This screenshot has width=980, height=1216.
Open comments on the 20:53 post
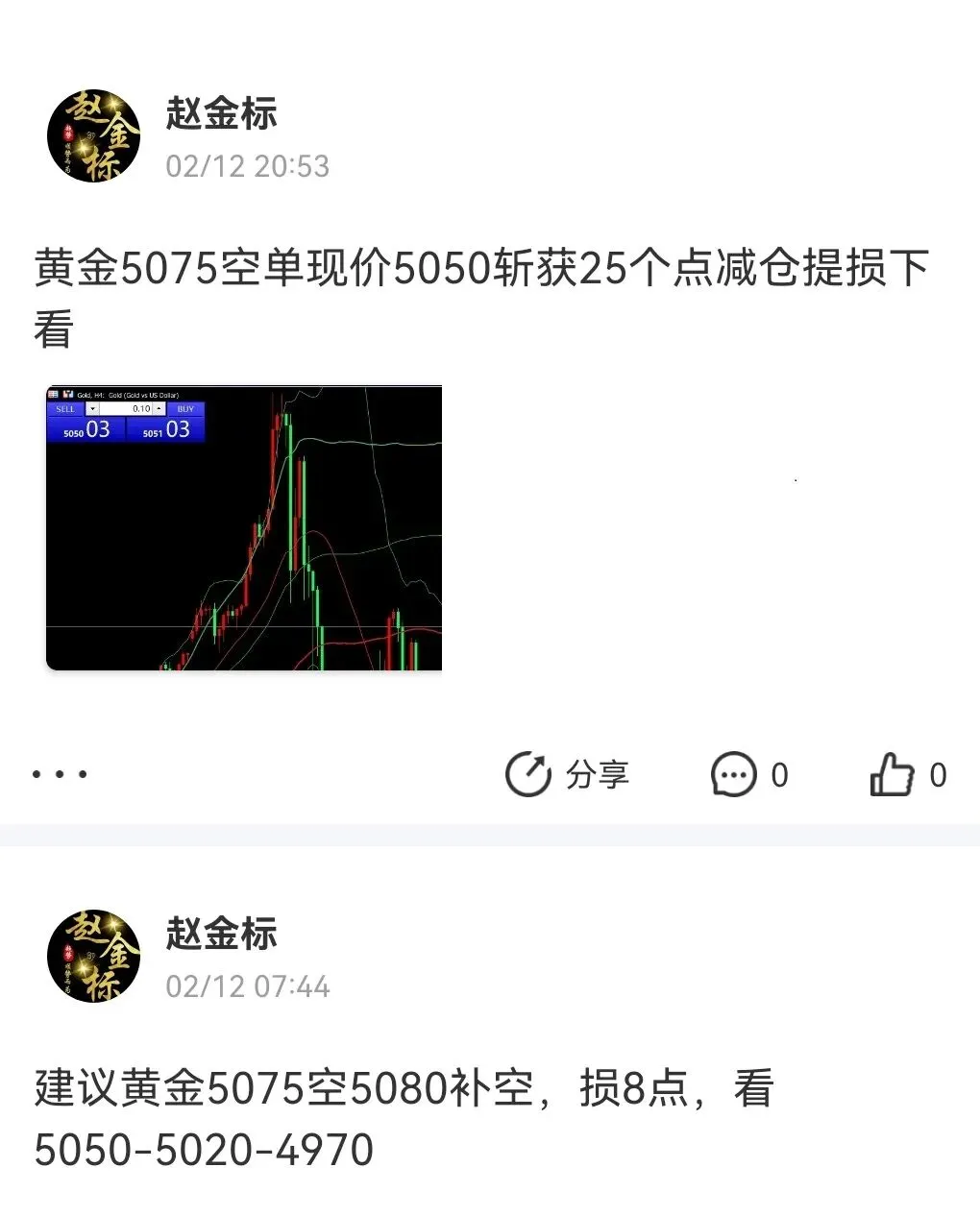(x=749, y=774)
